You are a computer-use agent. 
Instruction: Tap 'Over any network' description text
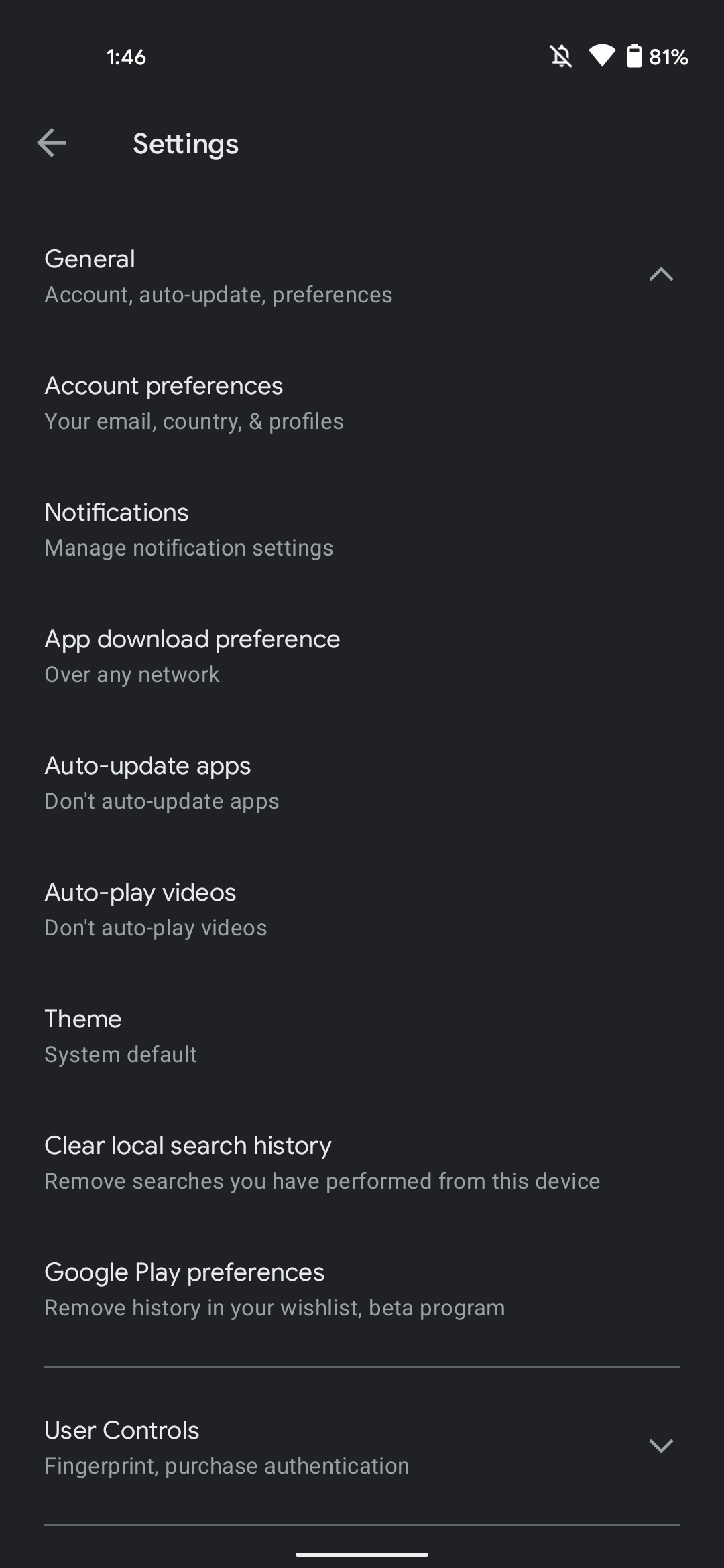[131, 674]
